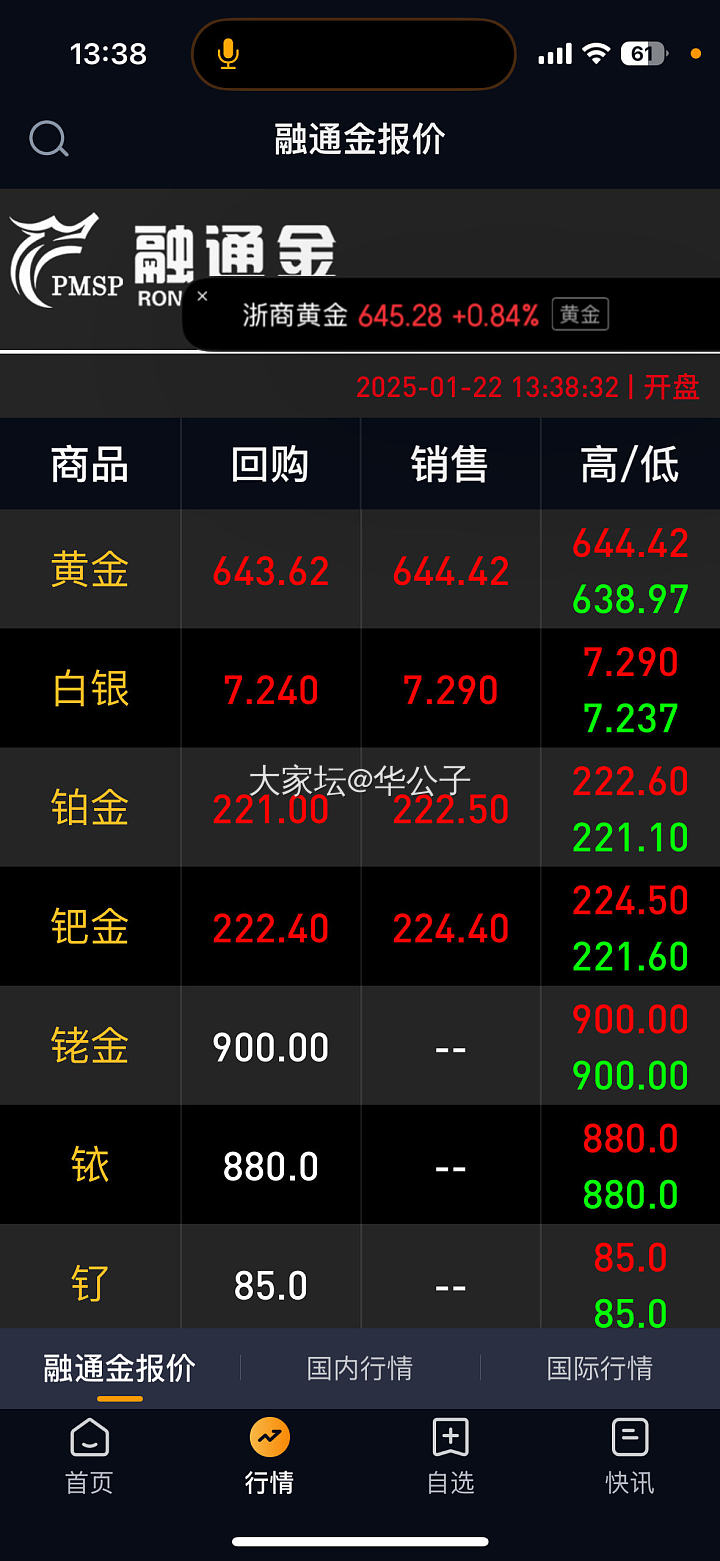Dismiss the 浙商黄金 floating quote banner

pyautogui.click(x=202, y=296)
